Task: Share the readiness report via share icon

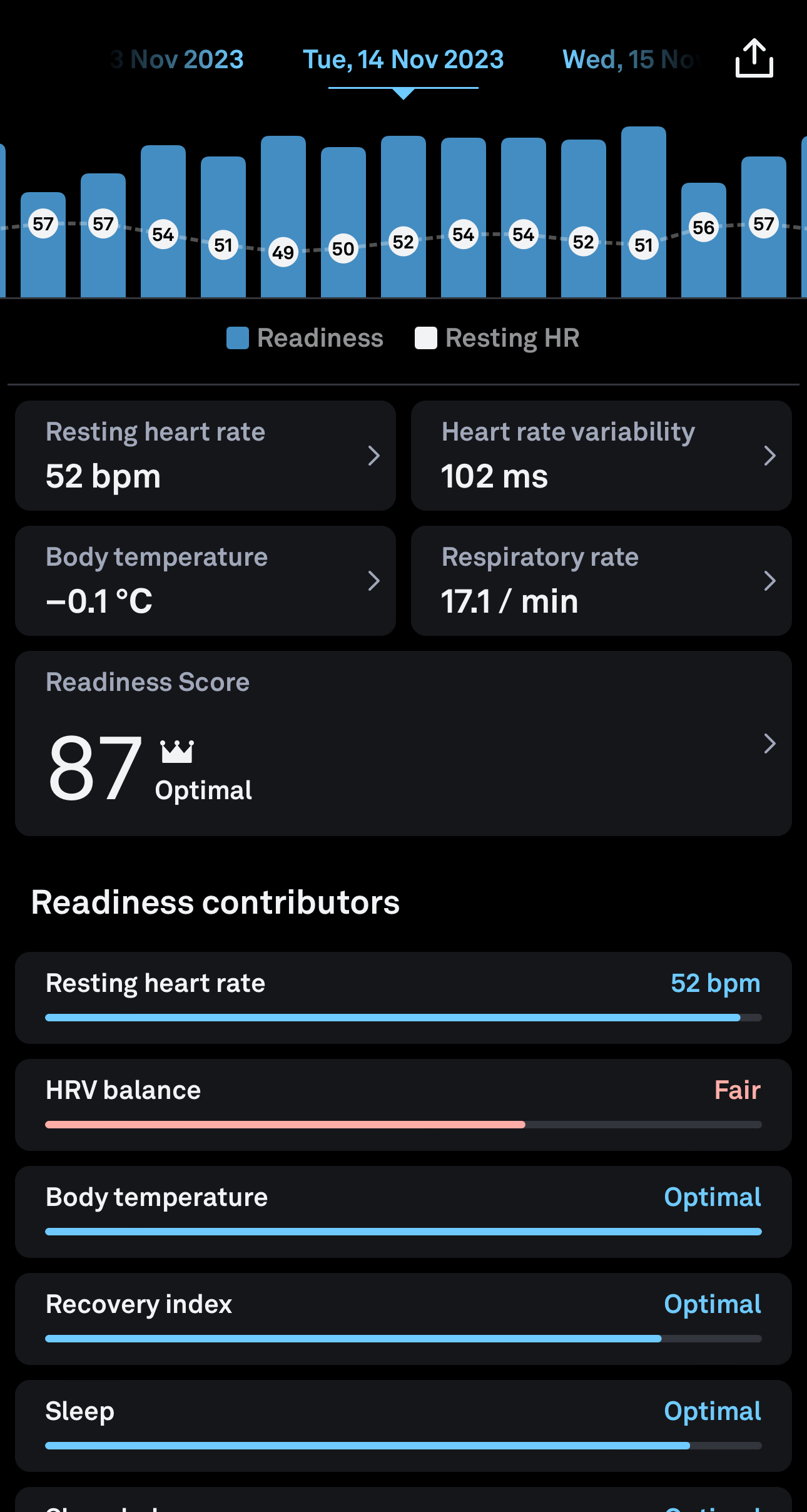Action: pos(754,59)
